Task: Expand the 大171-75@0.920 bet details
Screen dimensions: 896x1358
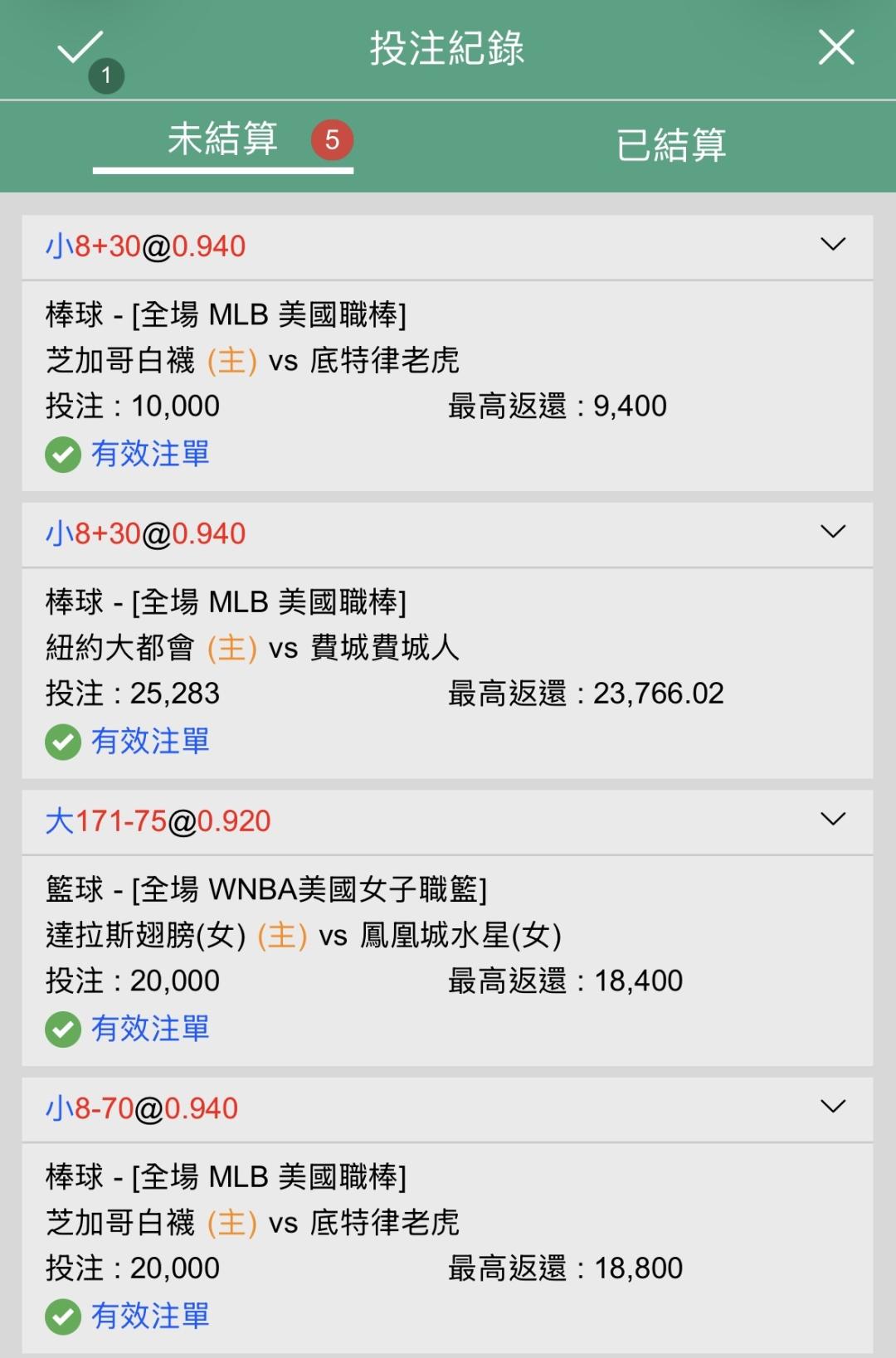Action: click(833, 819)
